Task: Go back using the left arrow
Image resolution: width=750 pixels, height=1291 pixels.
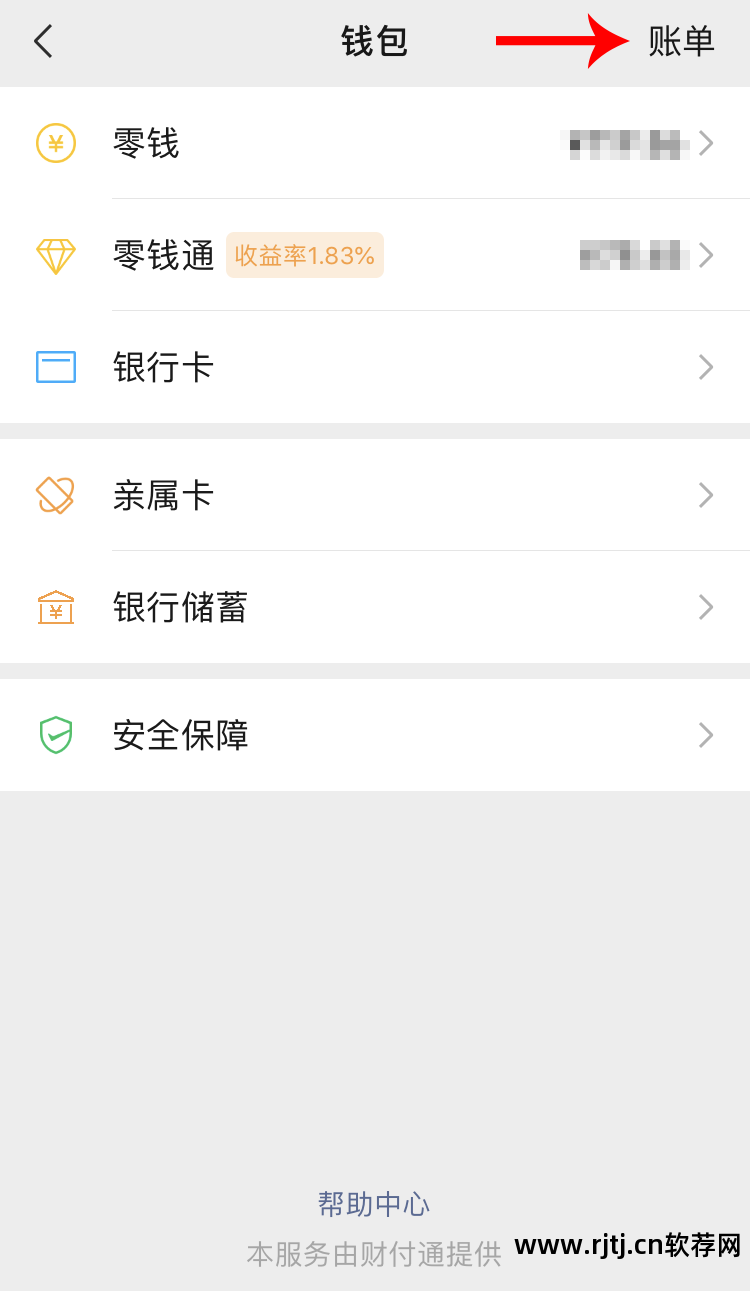Action: coord(42,42)
